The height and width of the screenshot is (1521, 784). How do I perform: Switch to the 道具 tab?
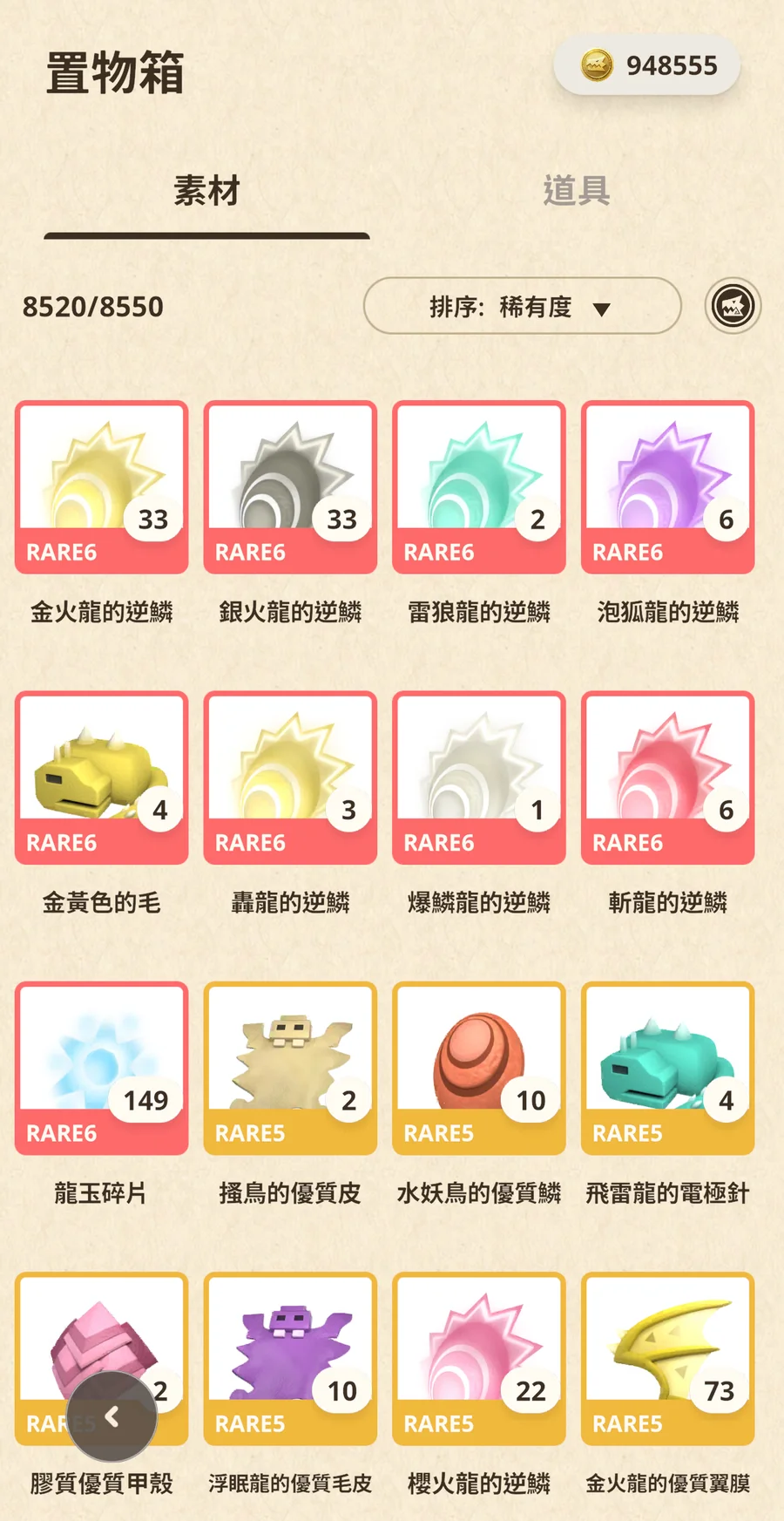[576, 191]
